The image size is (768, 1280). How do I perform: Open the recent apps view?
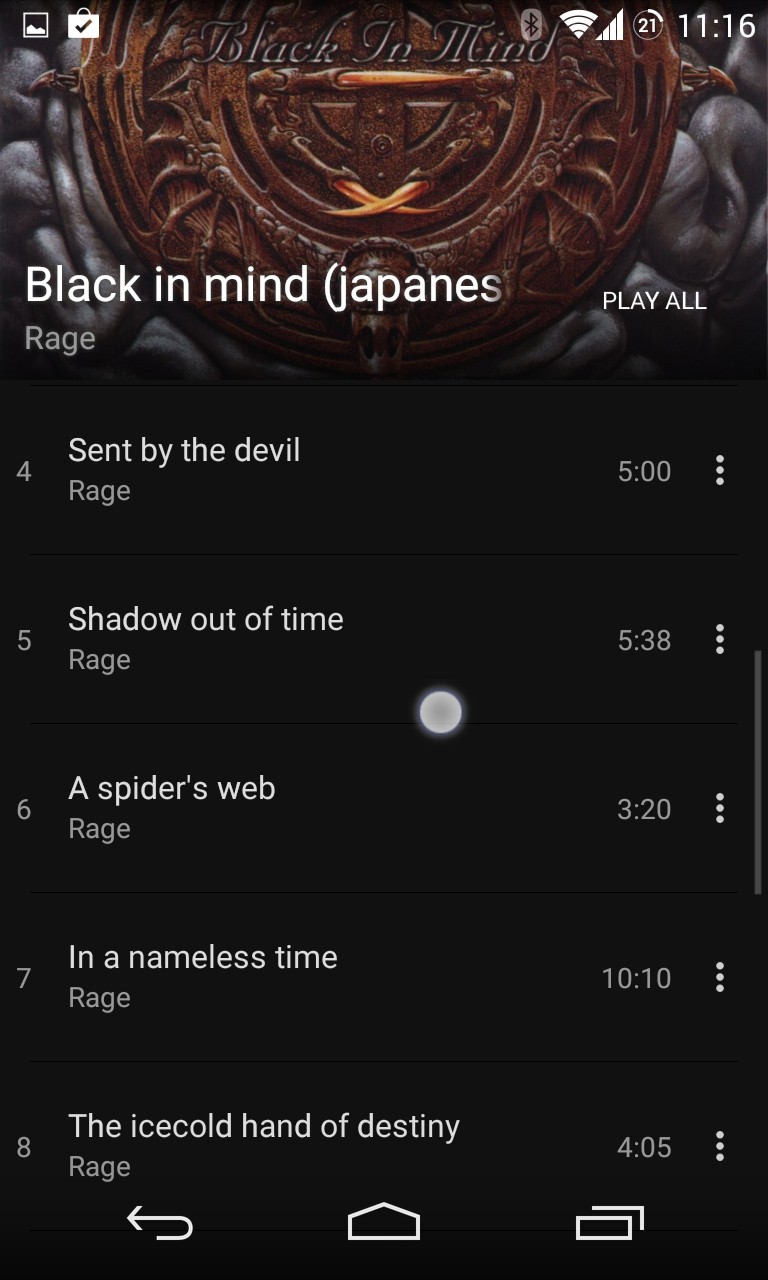coord(609,1223)
